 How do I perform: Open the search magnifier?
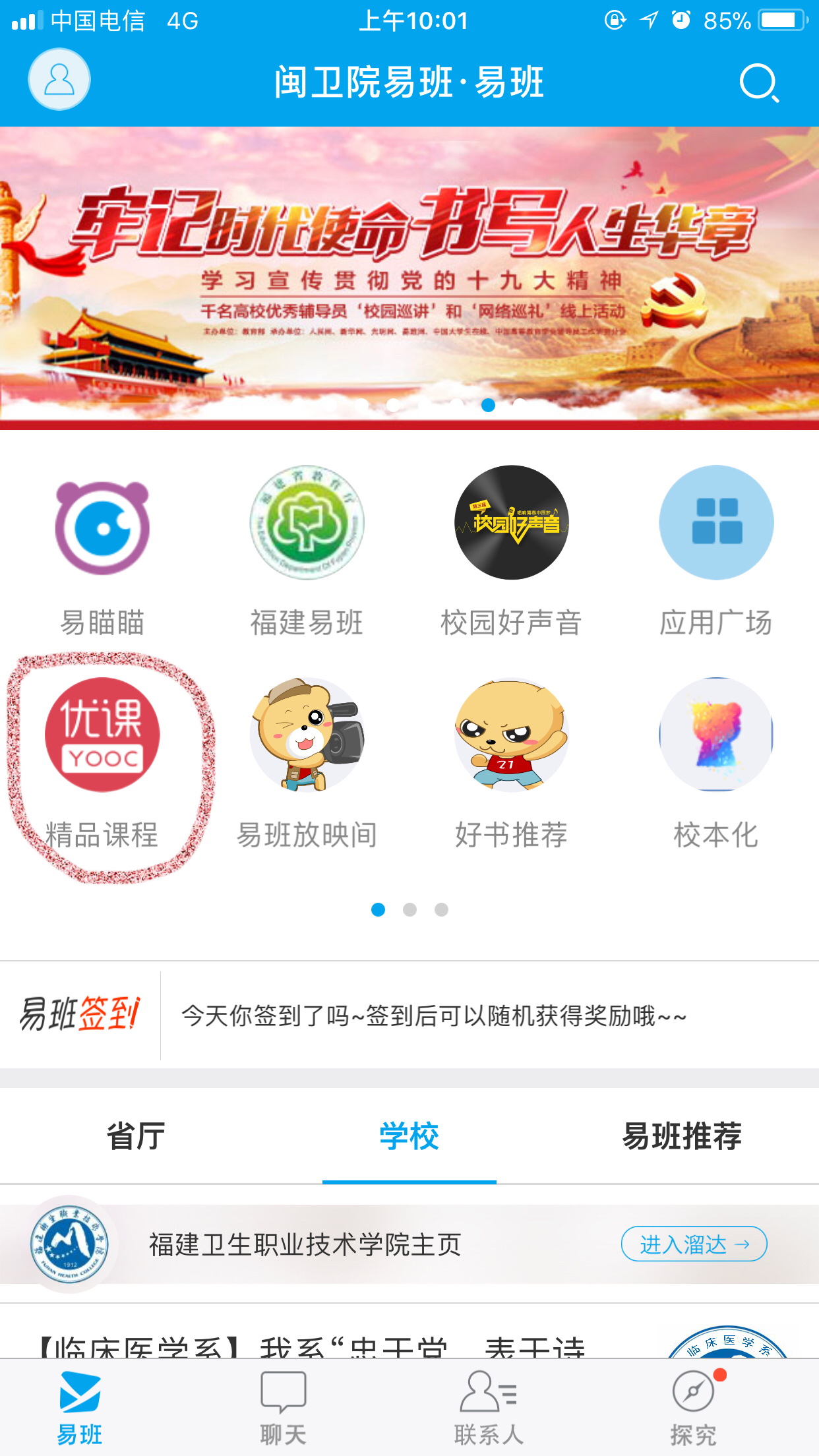click(x=758, y=83)
